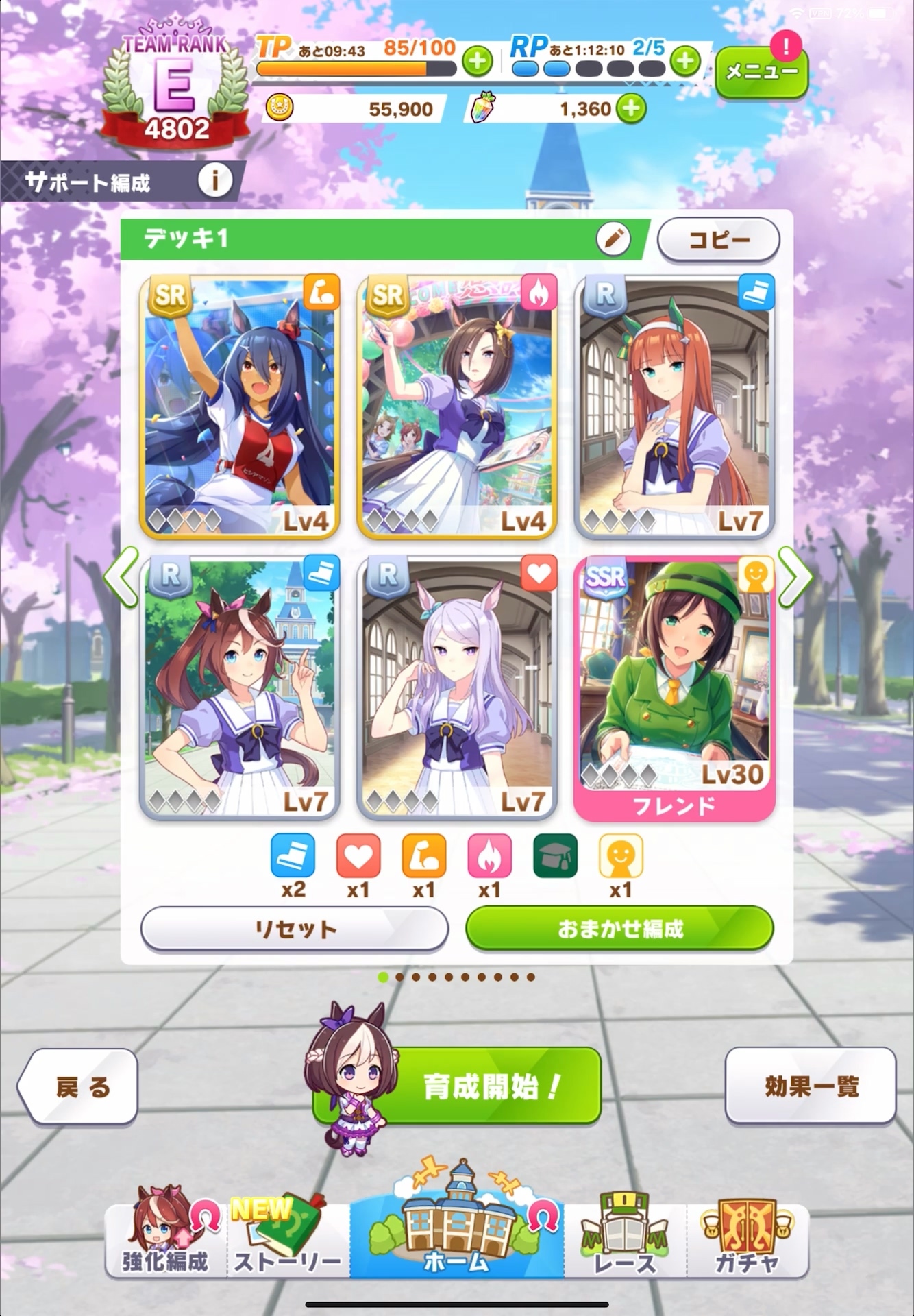Open the メニュー menu button
Image resolution: width=914 pixels, height=1316 pixels.
(761, 71)
